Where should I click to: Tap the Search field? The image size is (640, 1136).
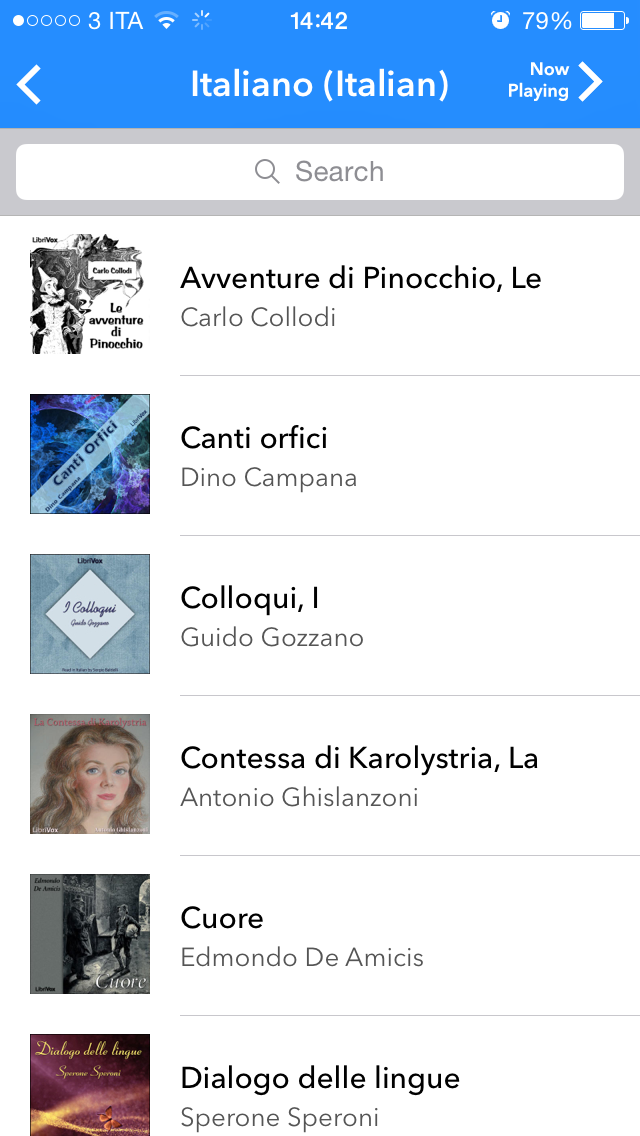(320, 172)
